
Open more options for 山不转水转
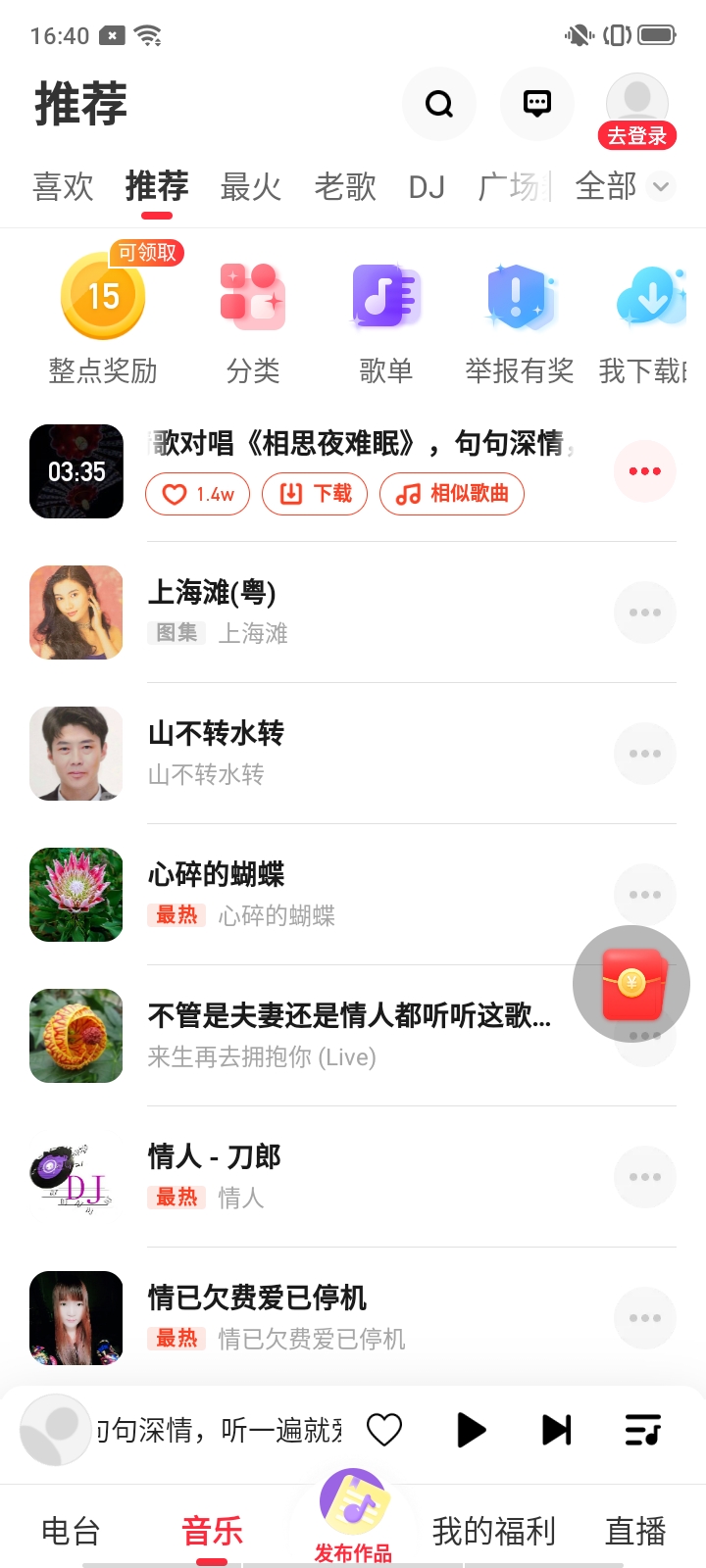[645, 754]
